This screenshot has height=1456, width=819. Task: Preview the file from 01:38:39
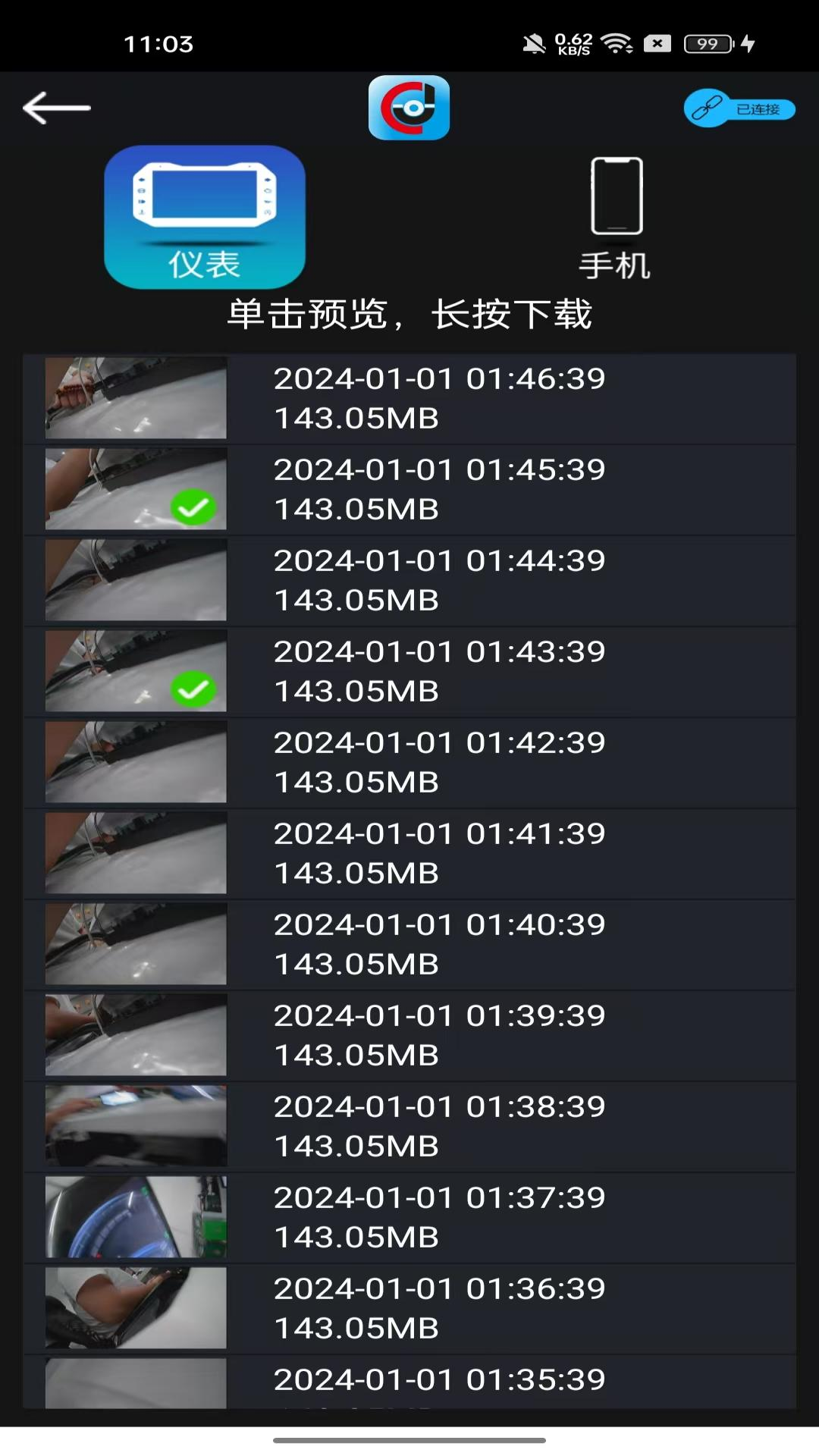click(x=409, y=1126)
